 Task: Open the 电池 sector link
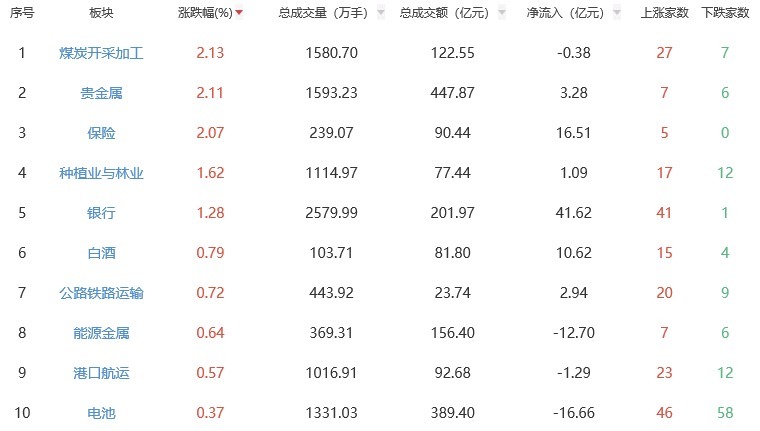(x=101, y=413)
